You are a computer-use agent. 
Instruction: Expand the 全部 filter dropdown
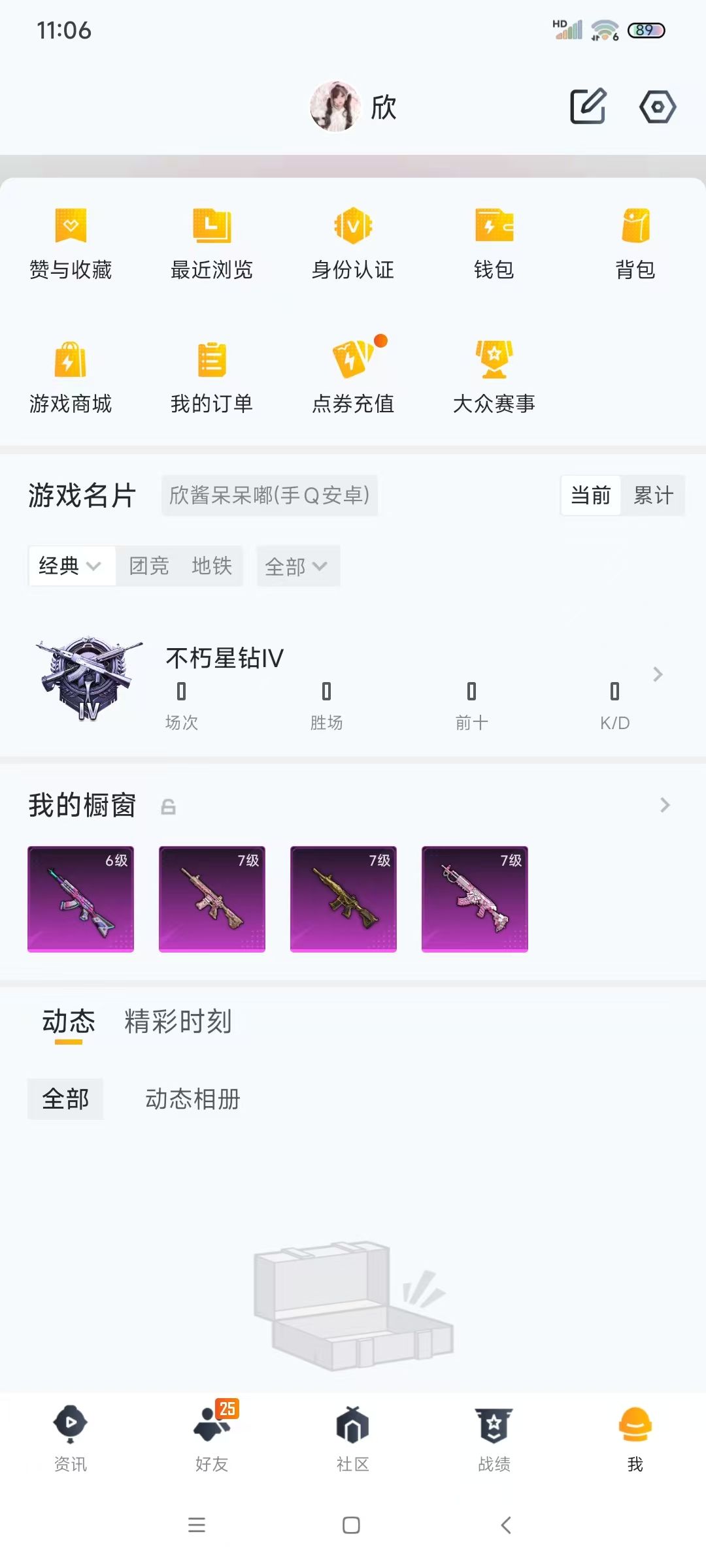(x=297, y=566)
